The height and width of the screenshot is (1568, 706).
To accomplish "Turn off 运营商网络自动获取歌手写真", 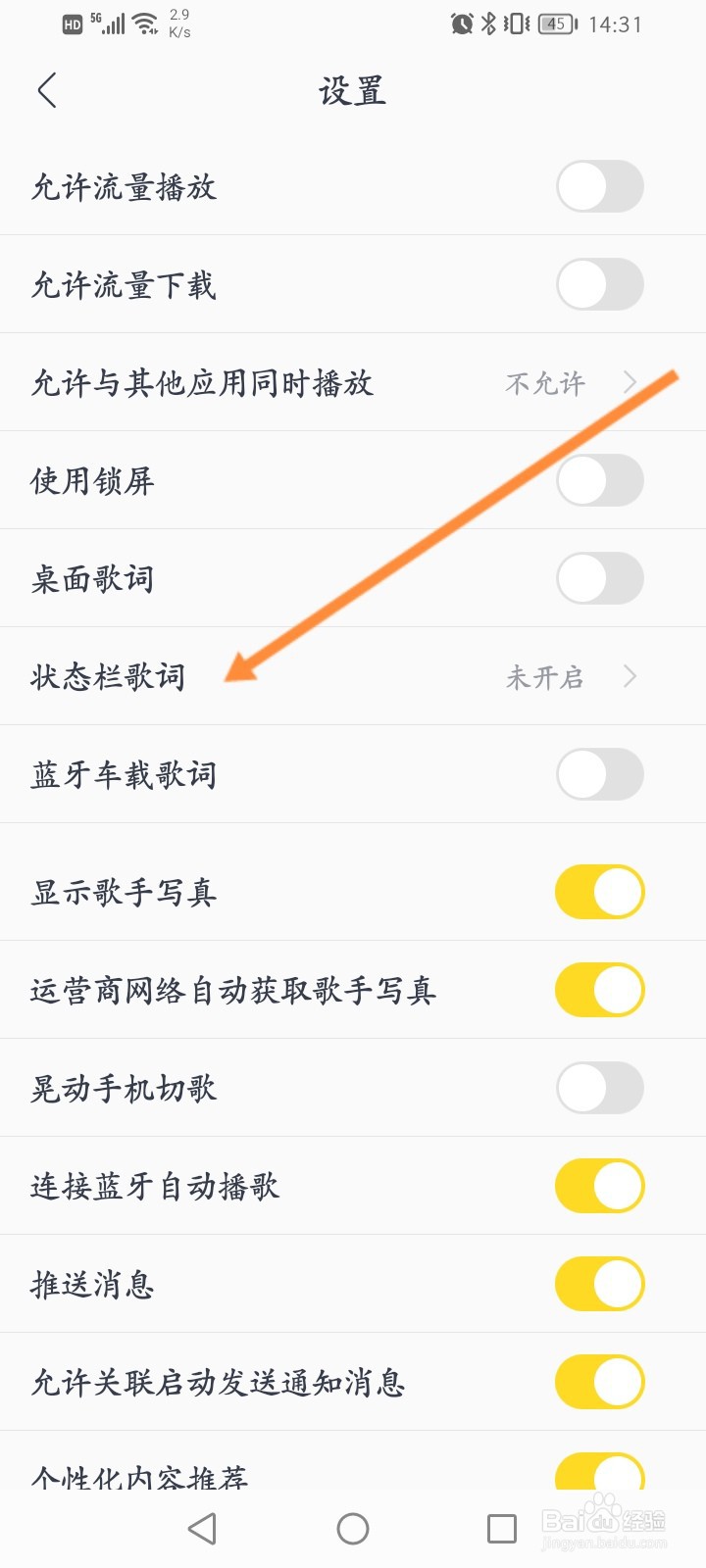I will pos(599,990).
